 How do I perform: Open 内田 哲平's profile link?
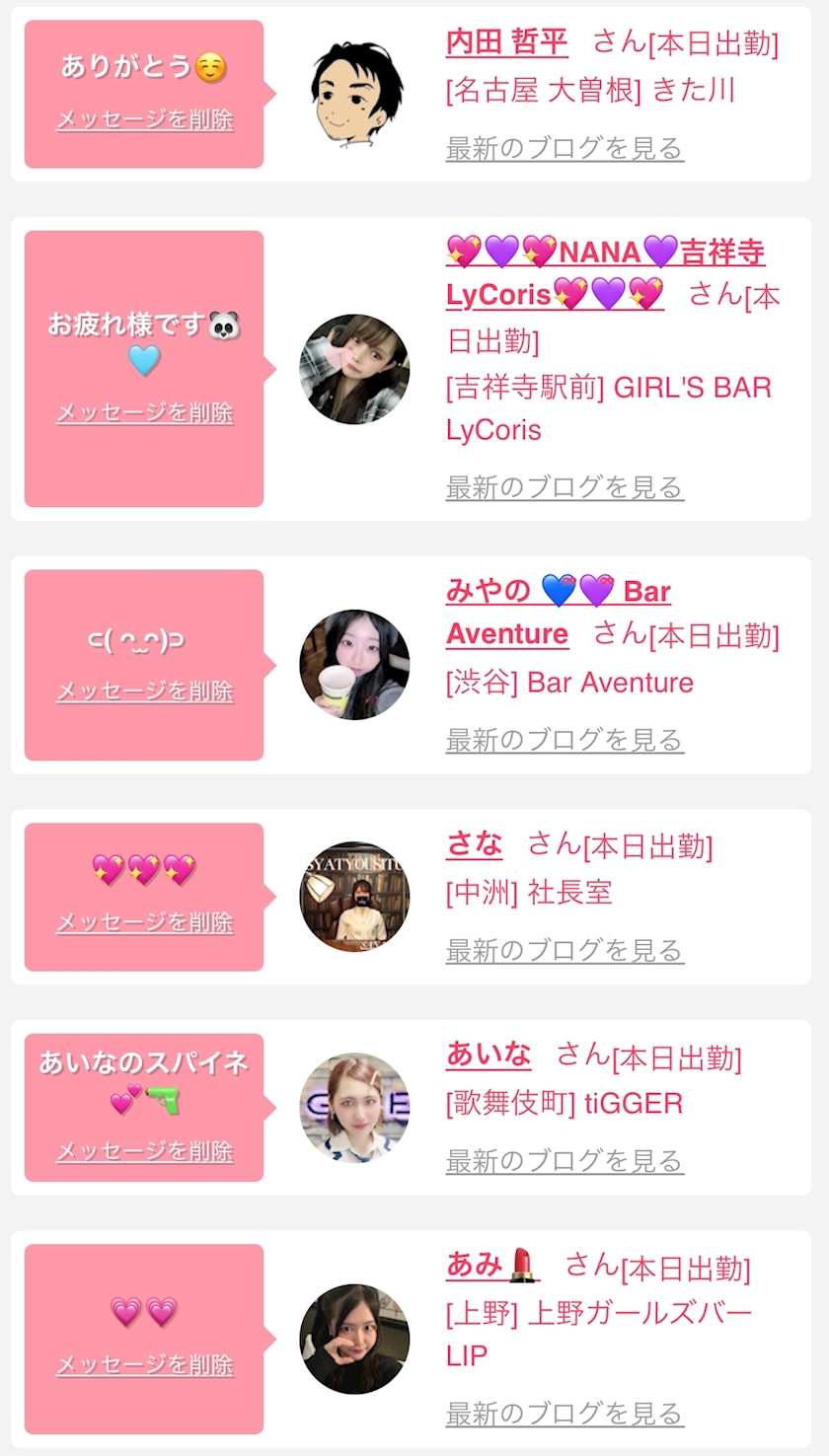tap(506, 42)
